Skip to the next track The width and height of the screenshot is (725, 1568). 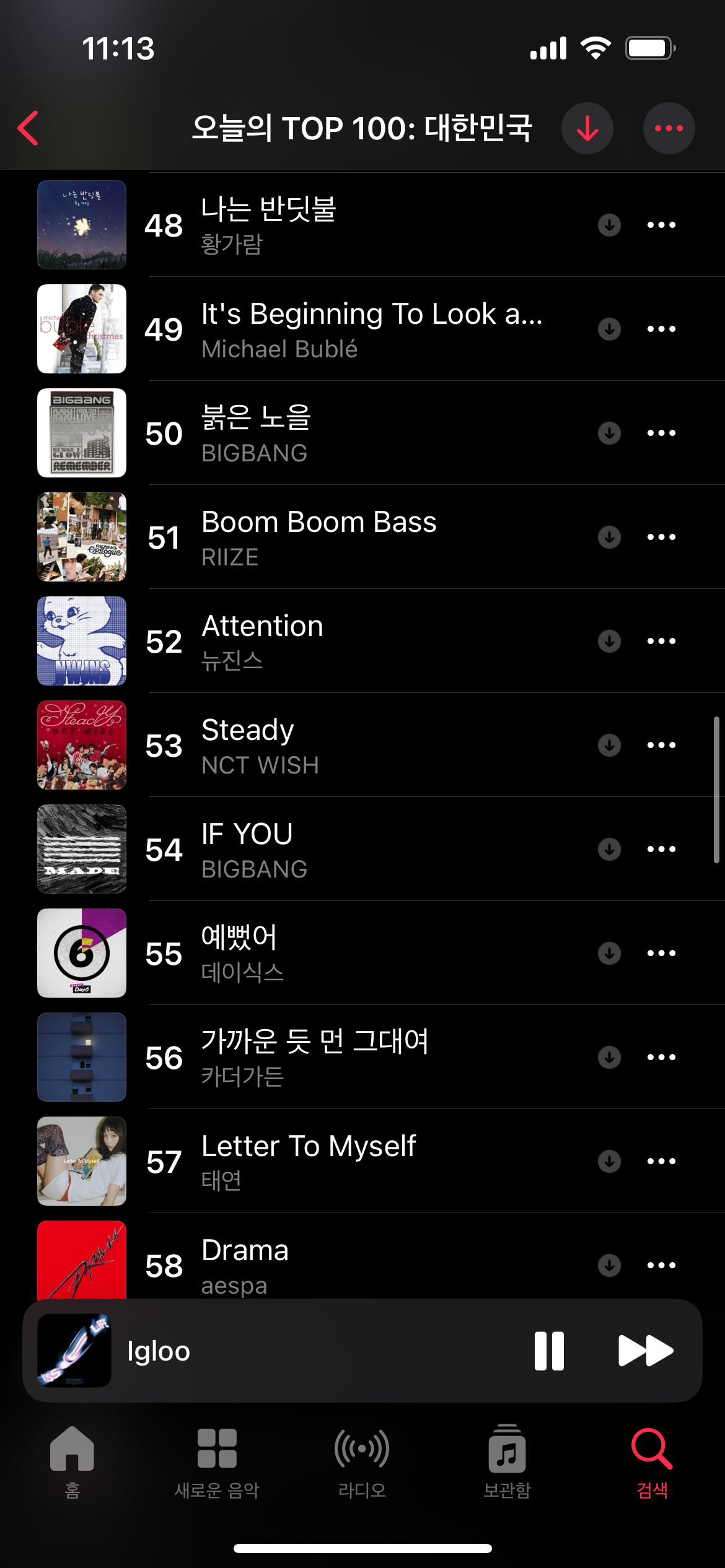click(645, 1351)
